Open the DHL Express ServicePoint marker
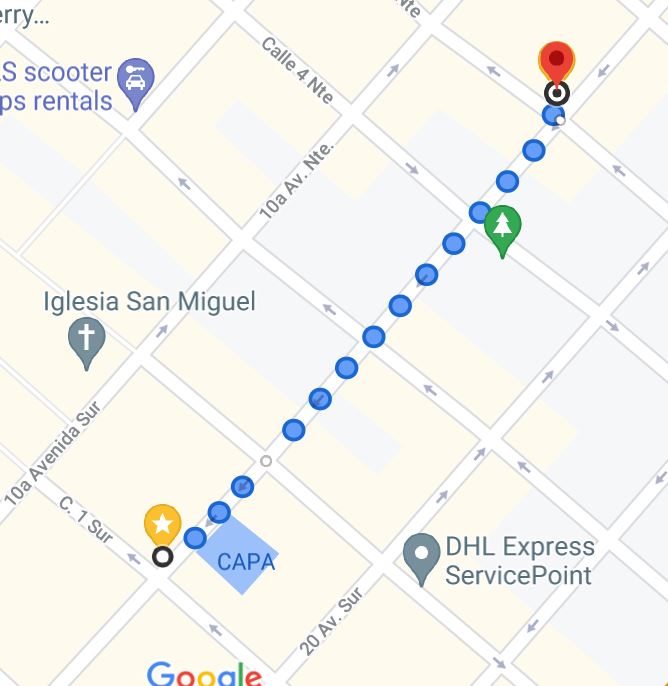 click(422, 556)
